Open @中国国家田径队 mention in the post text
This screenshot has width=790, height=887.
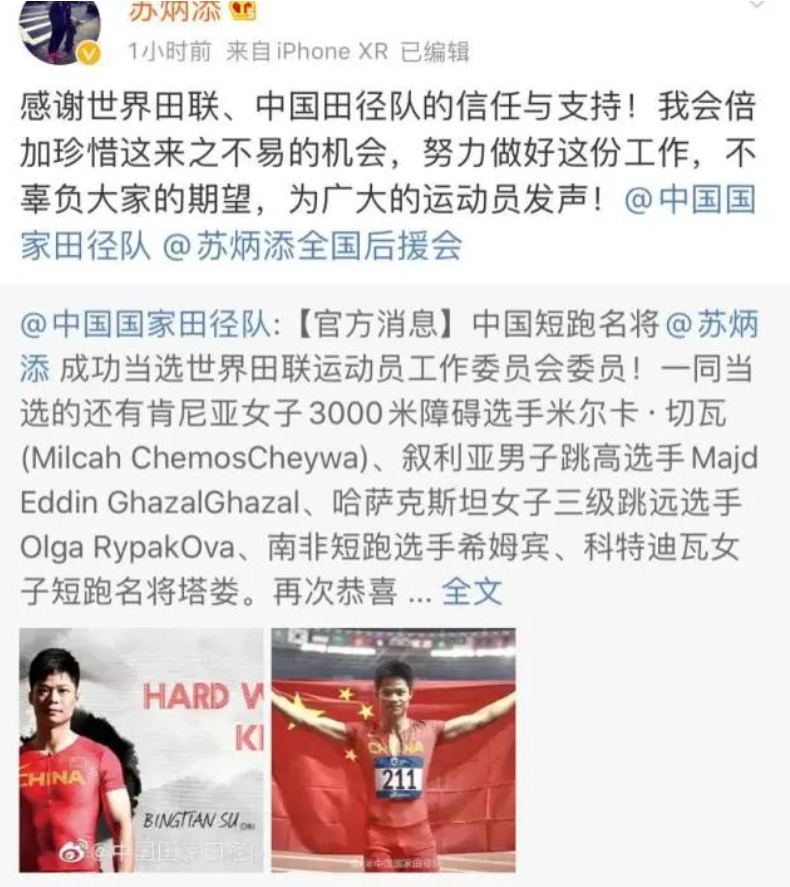pos(689,201)
